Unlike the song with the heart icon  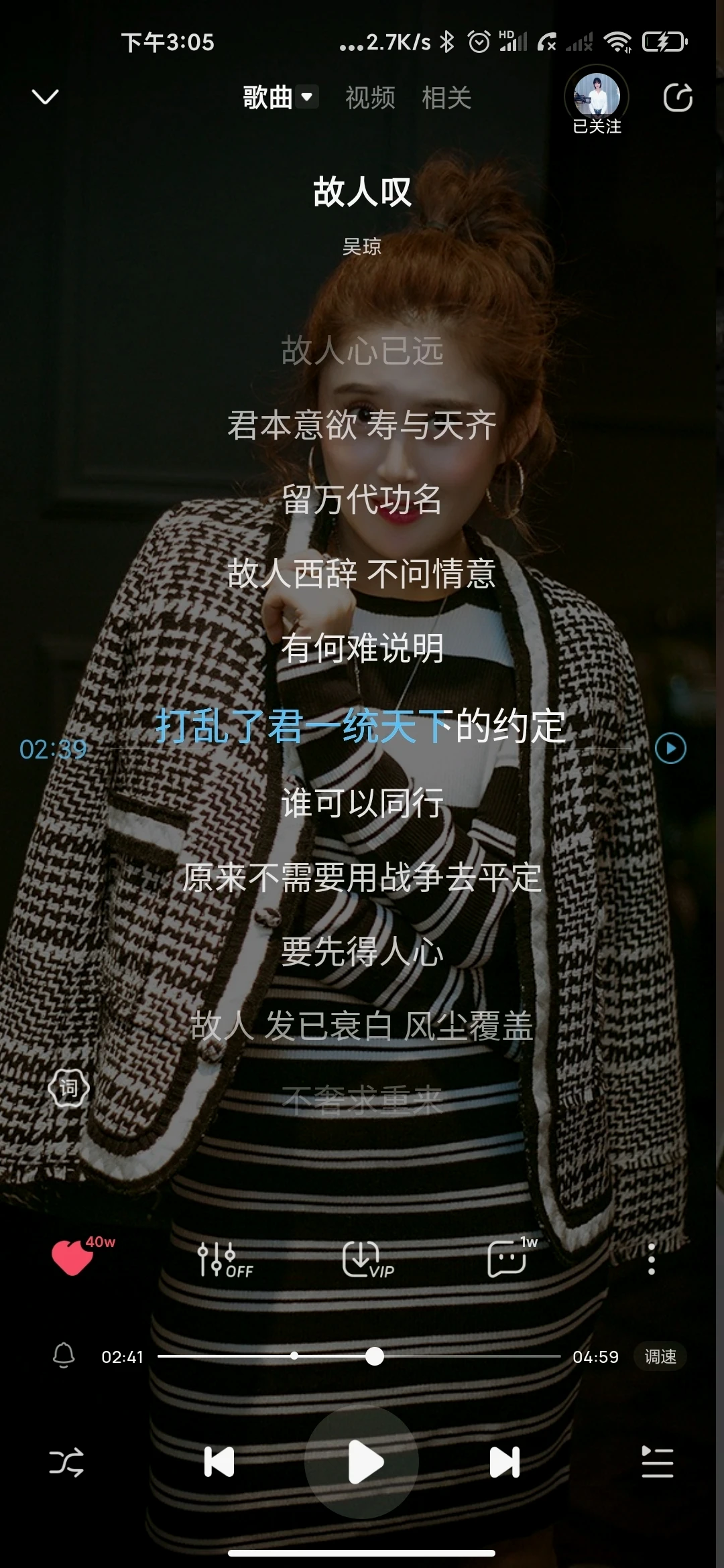coord(72,1258)
